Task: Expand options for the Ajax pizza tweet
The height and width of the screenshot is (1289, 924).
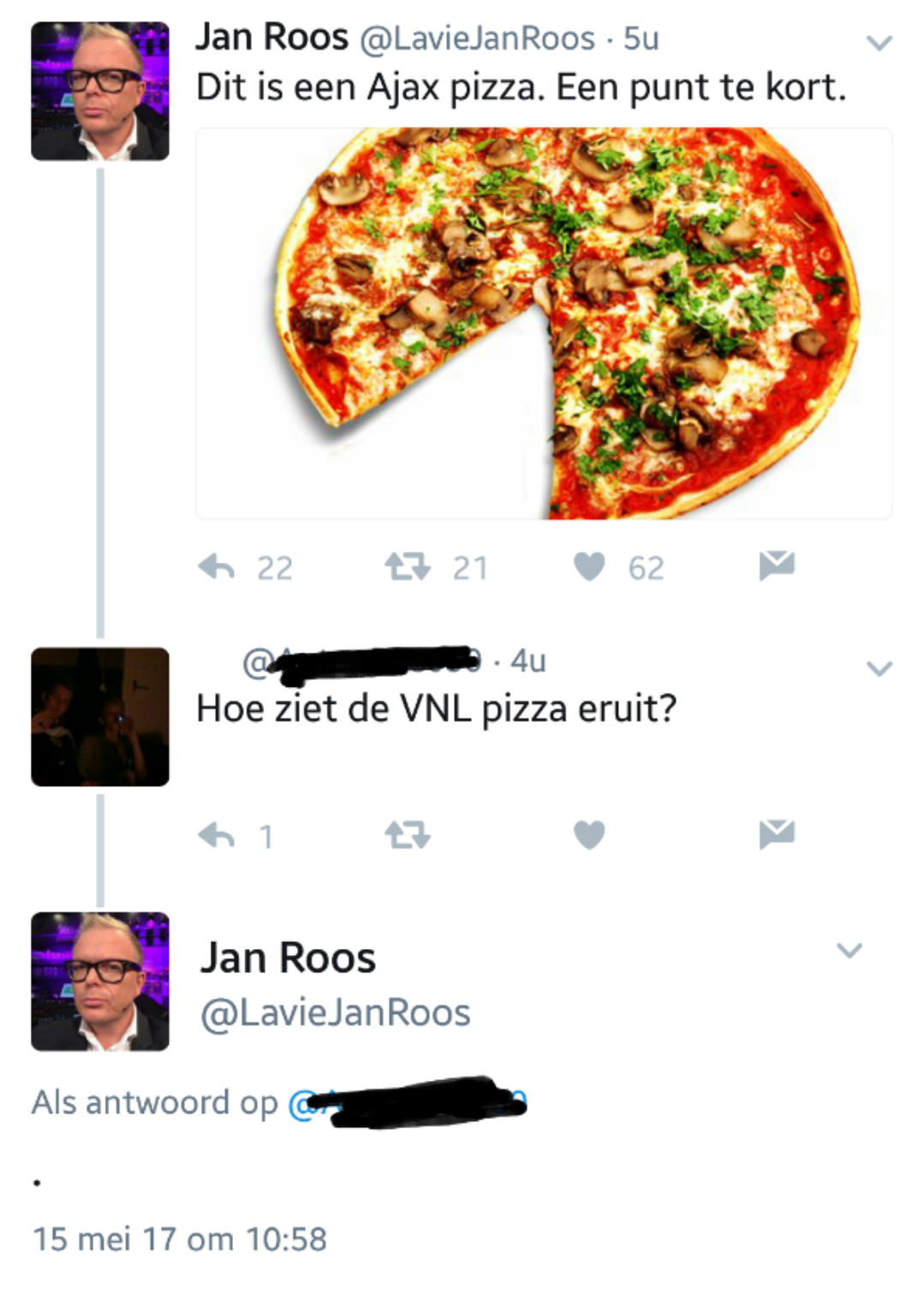Action: point(879,42)
